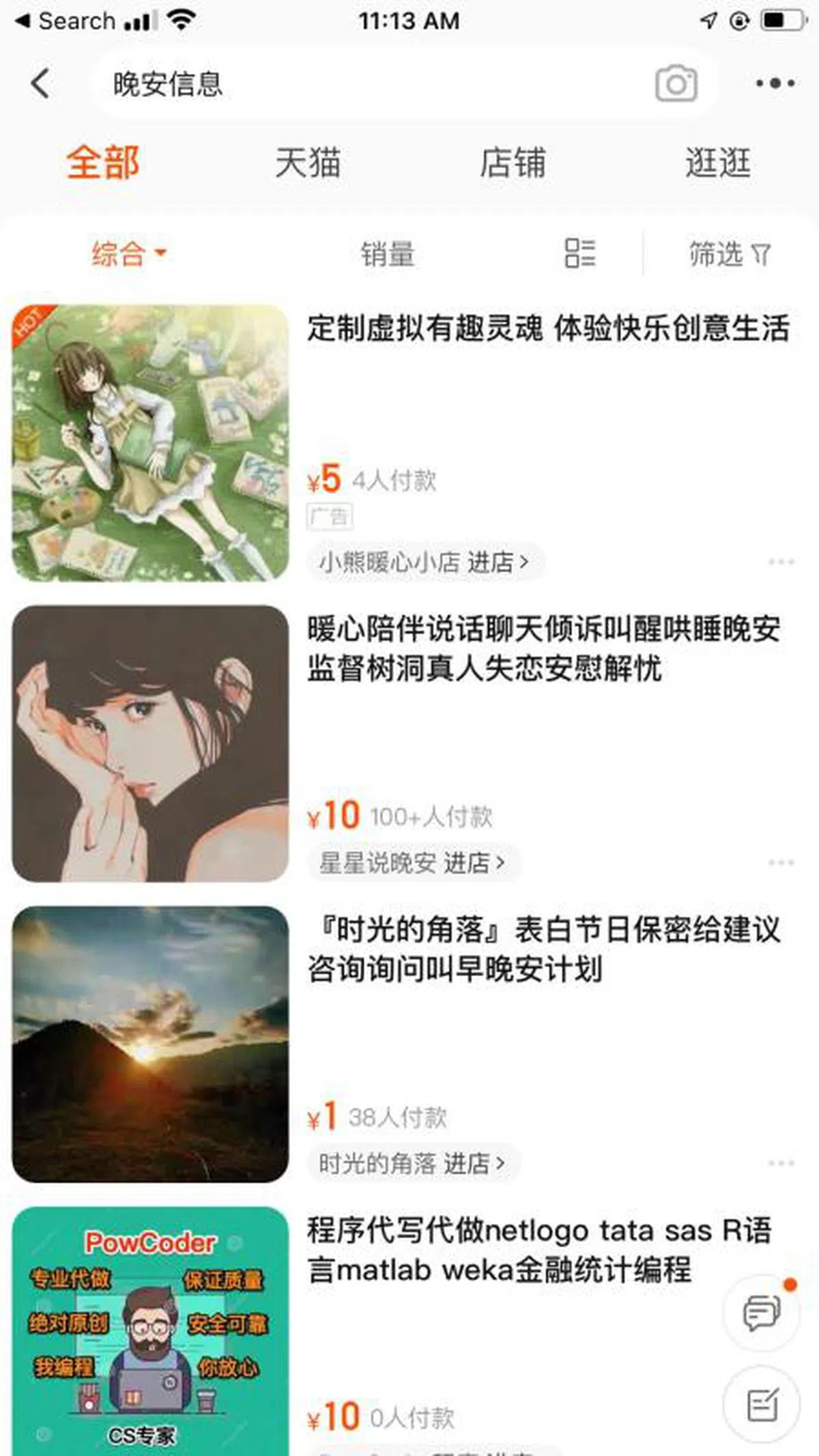Open the 定制虚拟有趣灵魂 product
This screenshot has height=1456, width=819.
pyautogui.click(x=547, y=328)
